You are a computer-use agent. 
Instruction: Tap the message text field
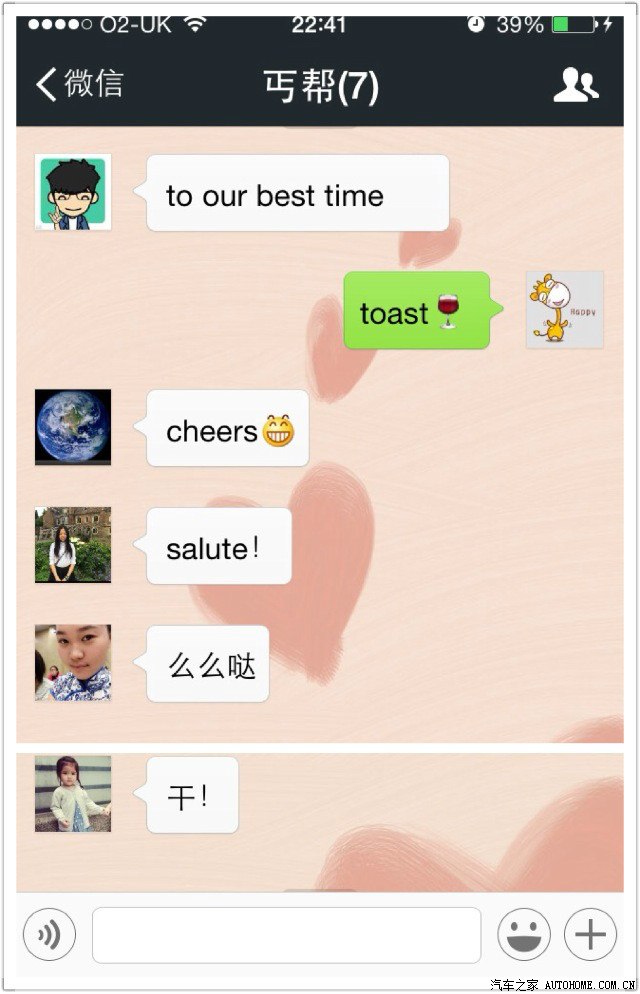(x=286, y=935)
